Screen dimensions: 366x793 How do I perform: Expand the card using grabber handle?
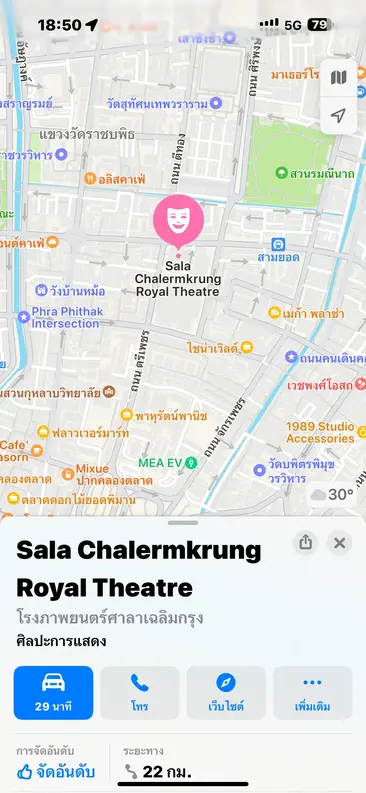(183, 522)
